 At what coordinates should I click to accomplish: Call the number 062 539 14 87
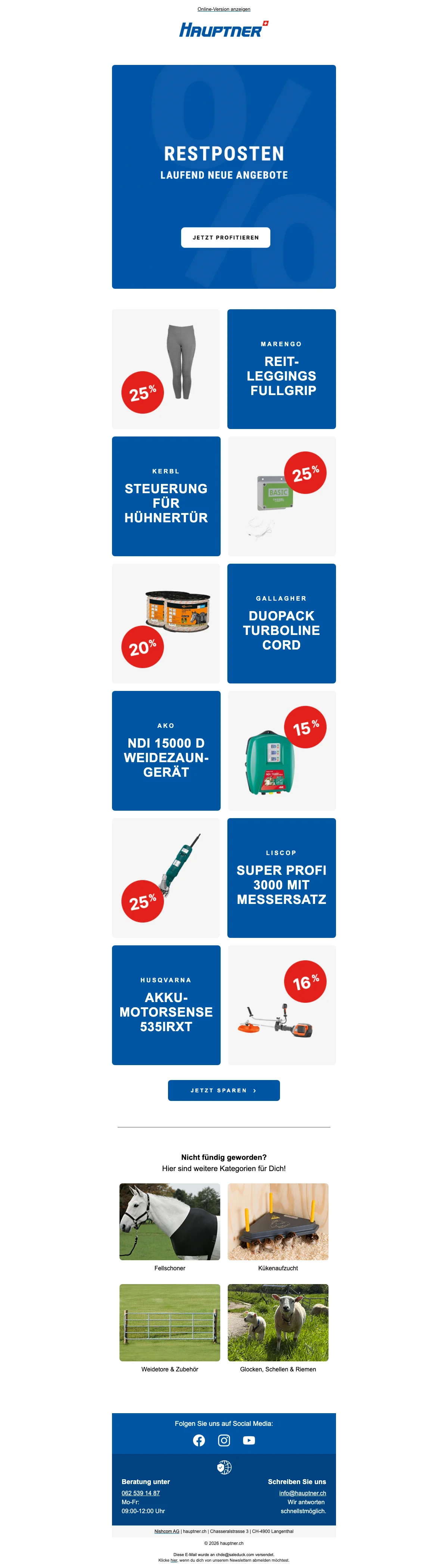click(x=141, y=1493)
